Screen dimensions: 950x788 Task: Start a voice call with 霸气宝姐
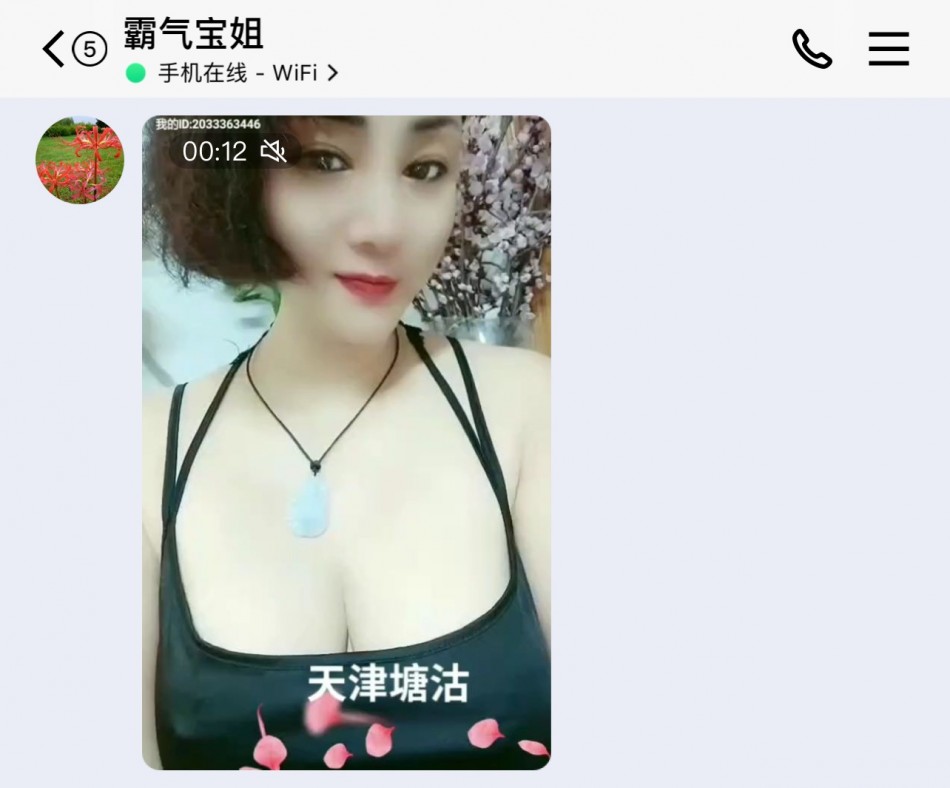click(812, 48)
